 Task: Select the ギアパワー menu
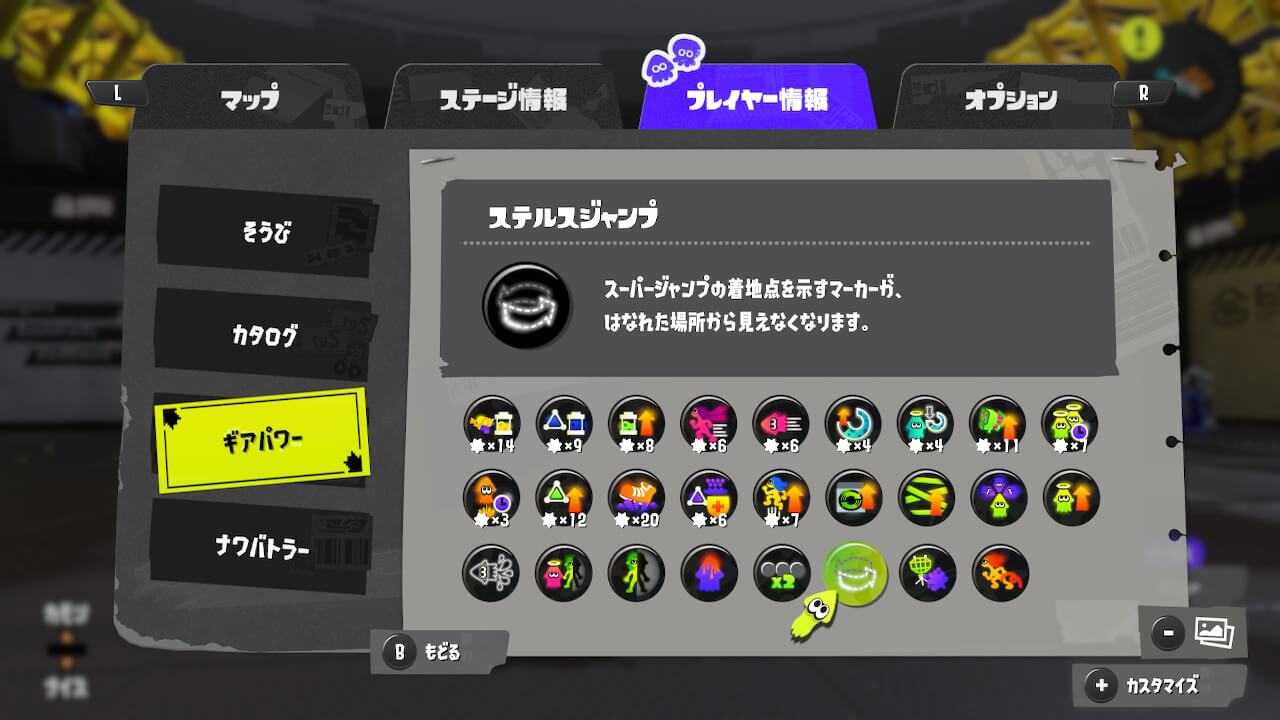point(262,440)
